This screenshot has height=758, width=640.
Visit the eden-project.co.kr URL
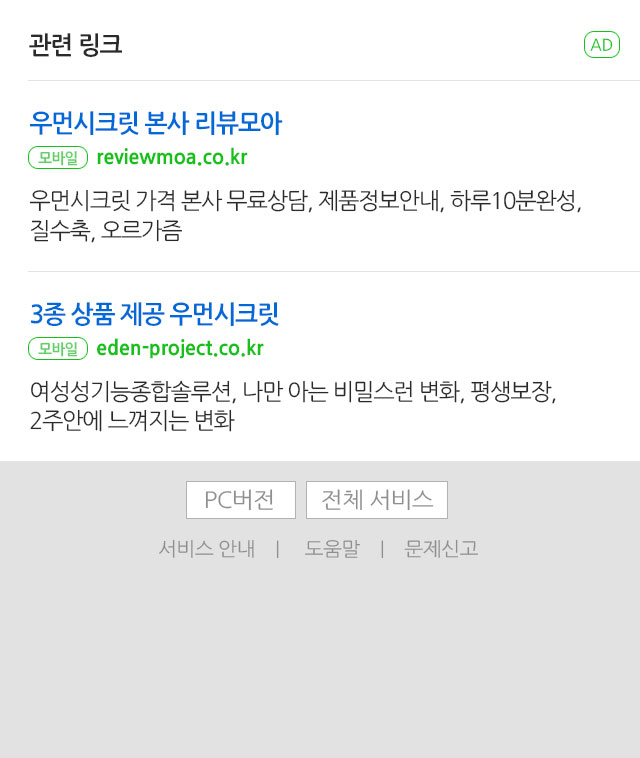[180, 348]
